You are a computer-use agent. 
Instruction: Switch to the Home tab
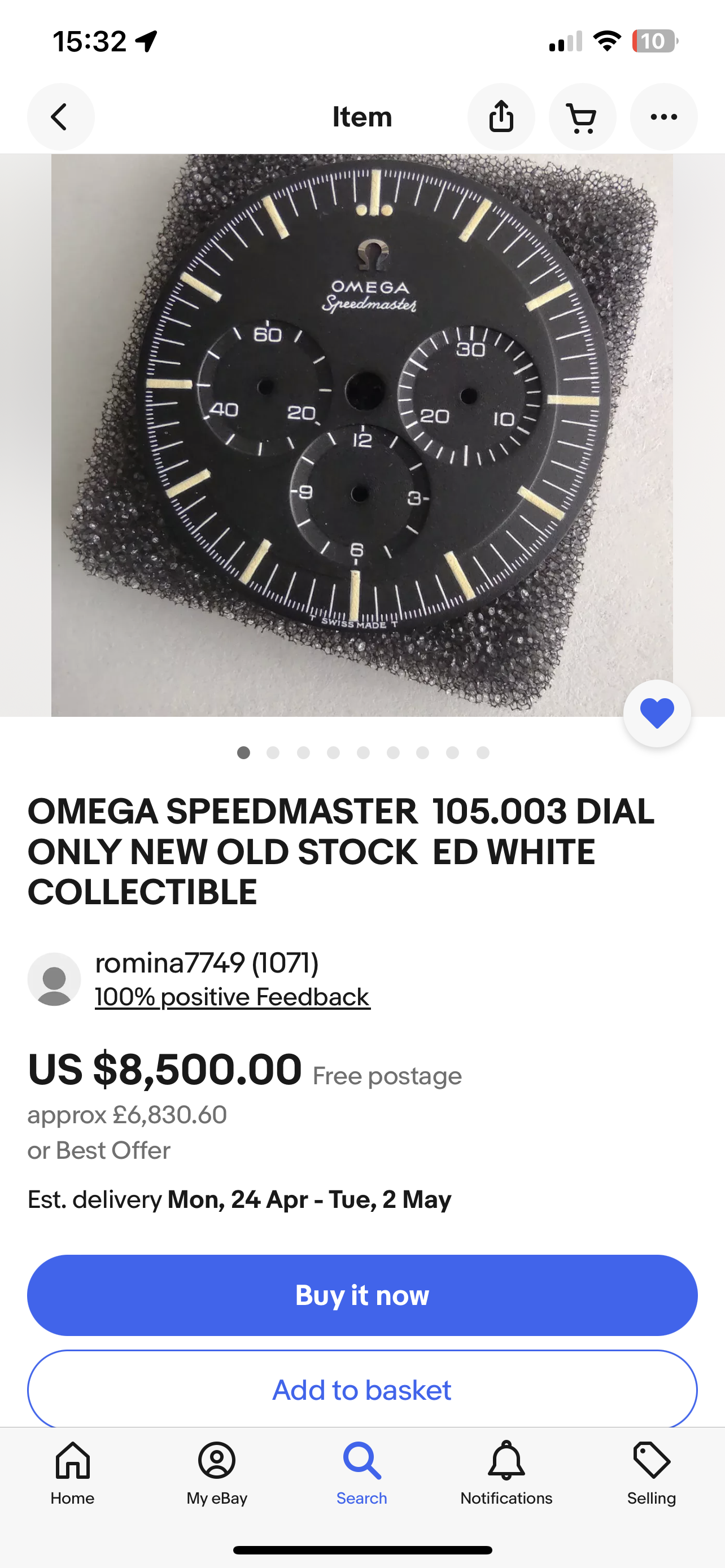(72, 1472)
